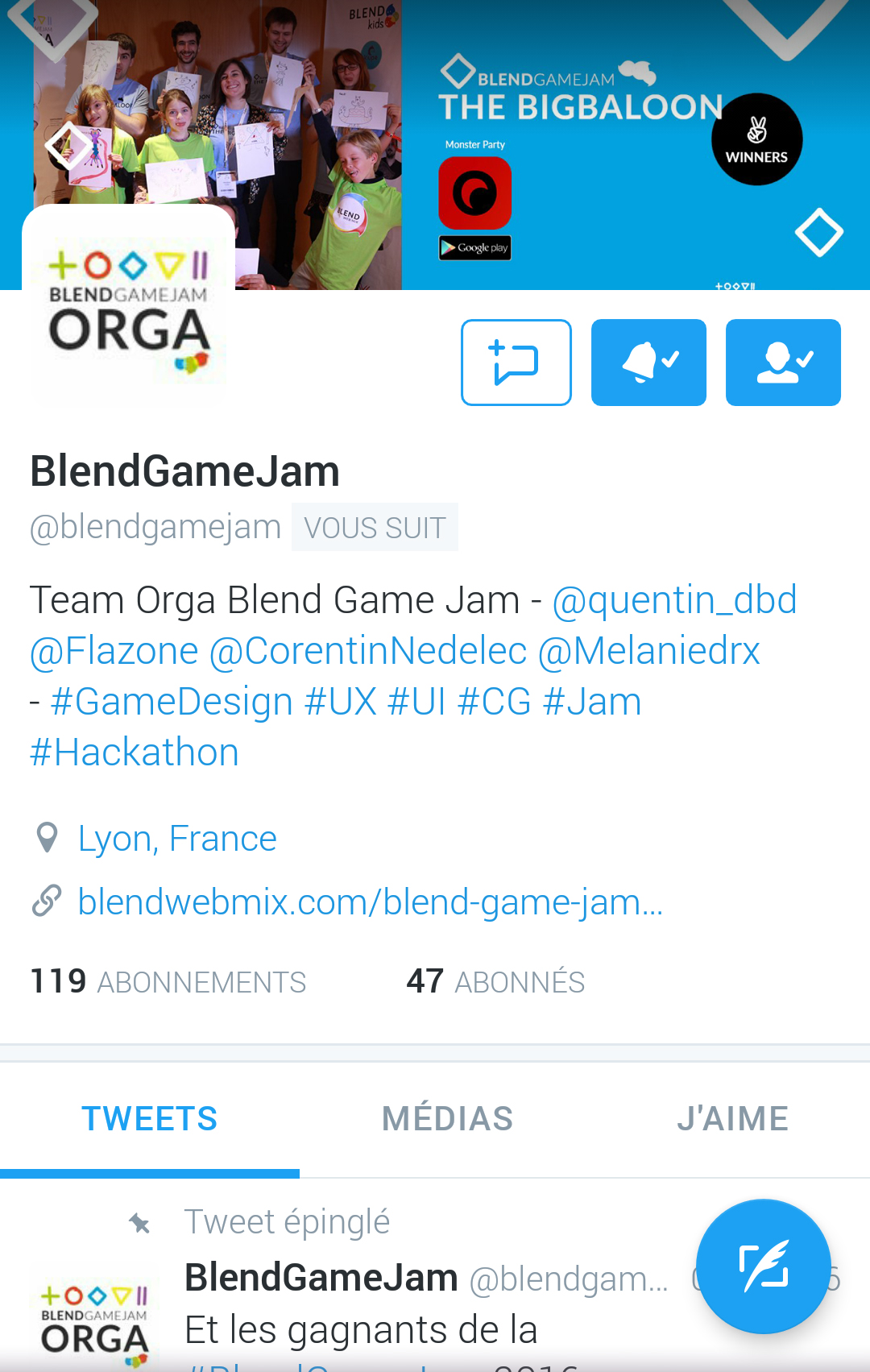This screenshot has width=870, height=1372.
Task: Open @Flazone profile mention
Action: (114, 651)
